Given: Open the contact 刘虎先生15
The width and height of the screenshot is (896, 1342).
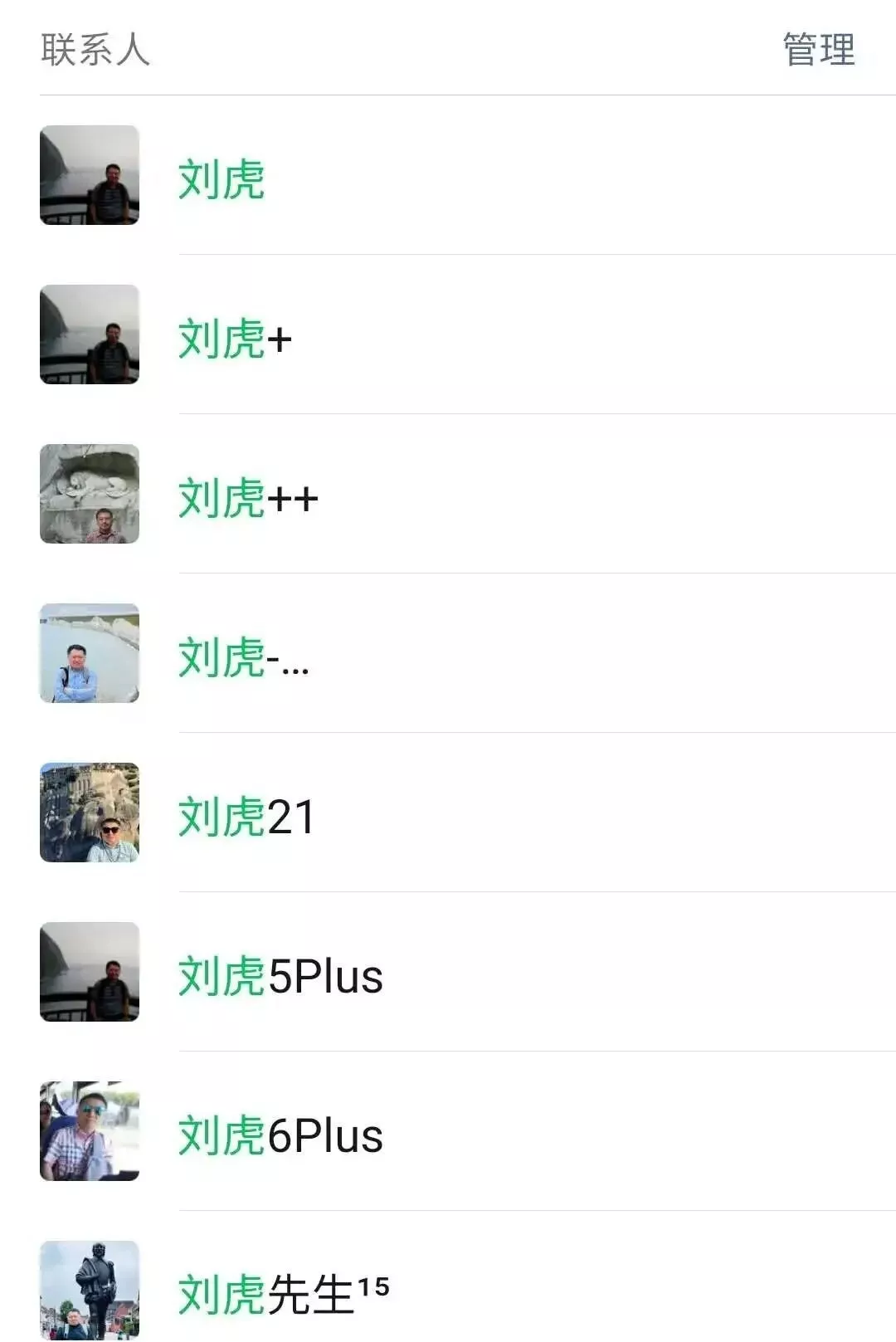Looking at the screenshot, I should [x=283, y=1293].
